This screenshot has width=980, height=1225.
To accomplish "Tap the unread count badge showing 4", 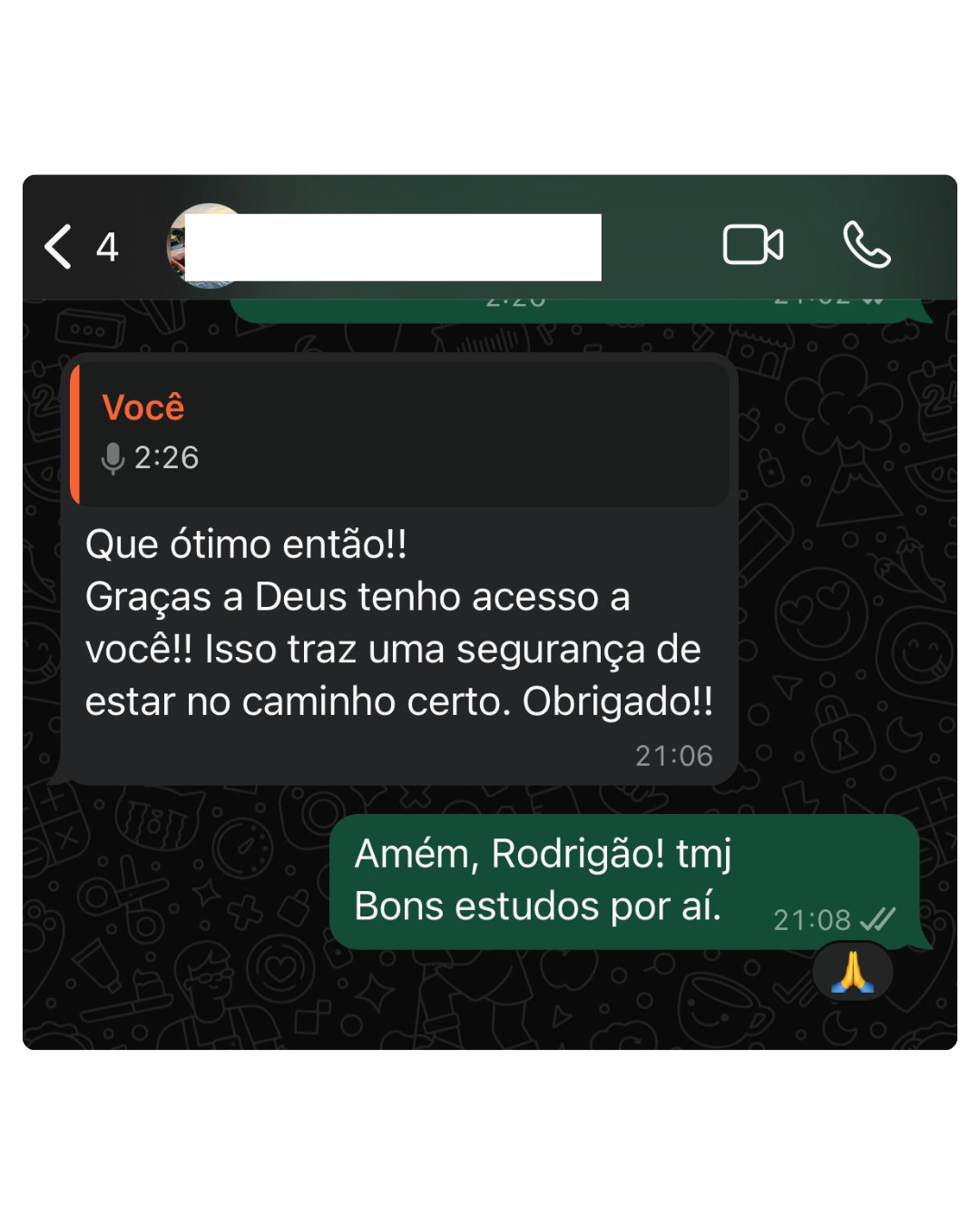I will (x=107, y=245).
